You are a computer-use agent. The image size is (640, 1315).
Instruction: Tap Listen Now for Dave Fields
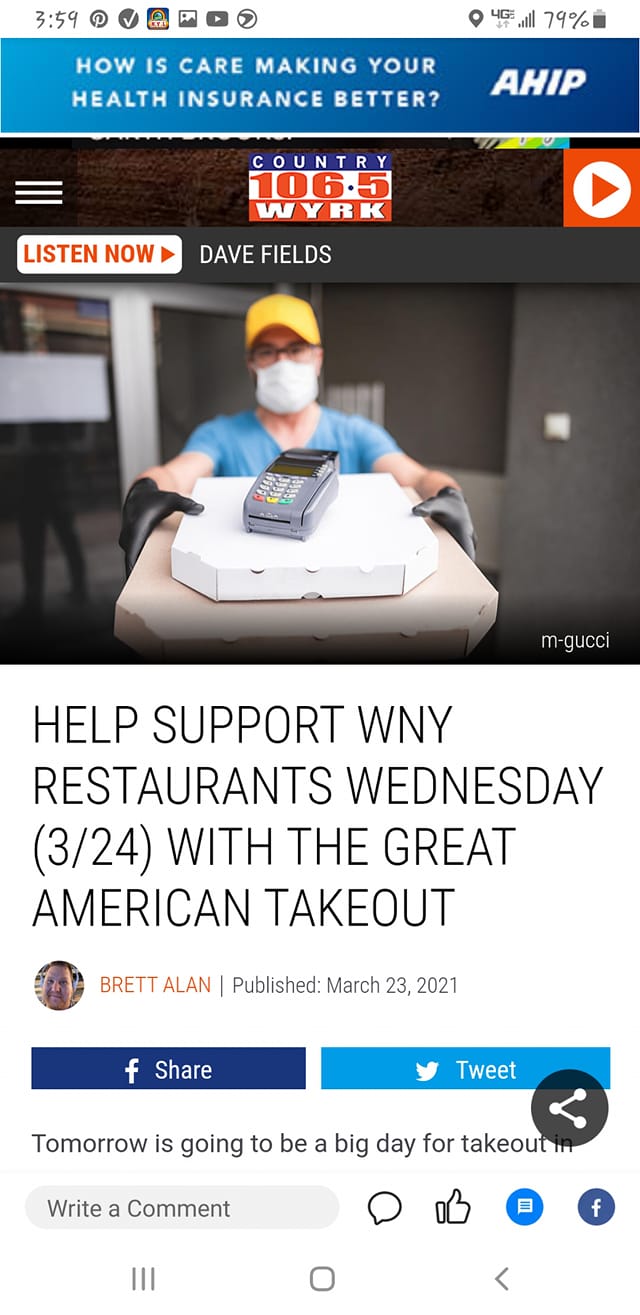point(99,254)
